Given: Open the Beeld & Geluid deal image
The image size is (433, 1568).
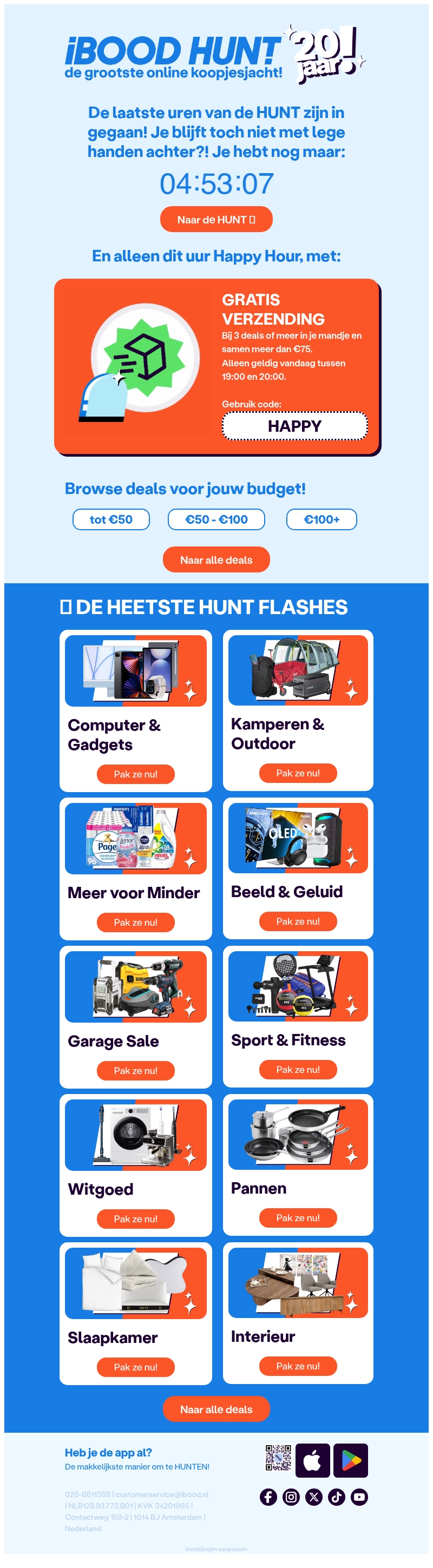Looking at the screenshot, I should pyautogui.click(x=298, y=838).
